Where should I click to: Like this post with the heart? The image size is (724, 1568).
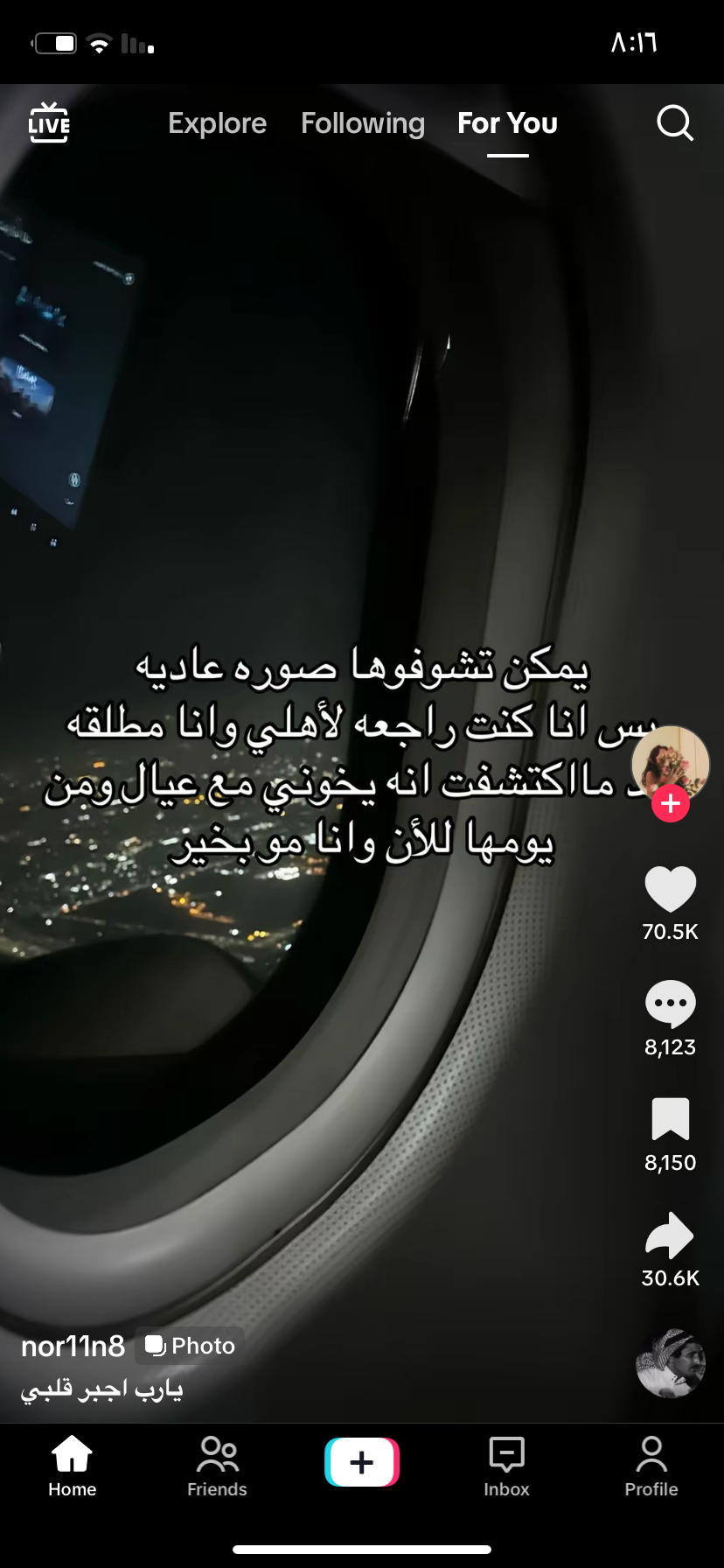(x=670, y=889)
